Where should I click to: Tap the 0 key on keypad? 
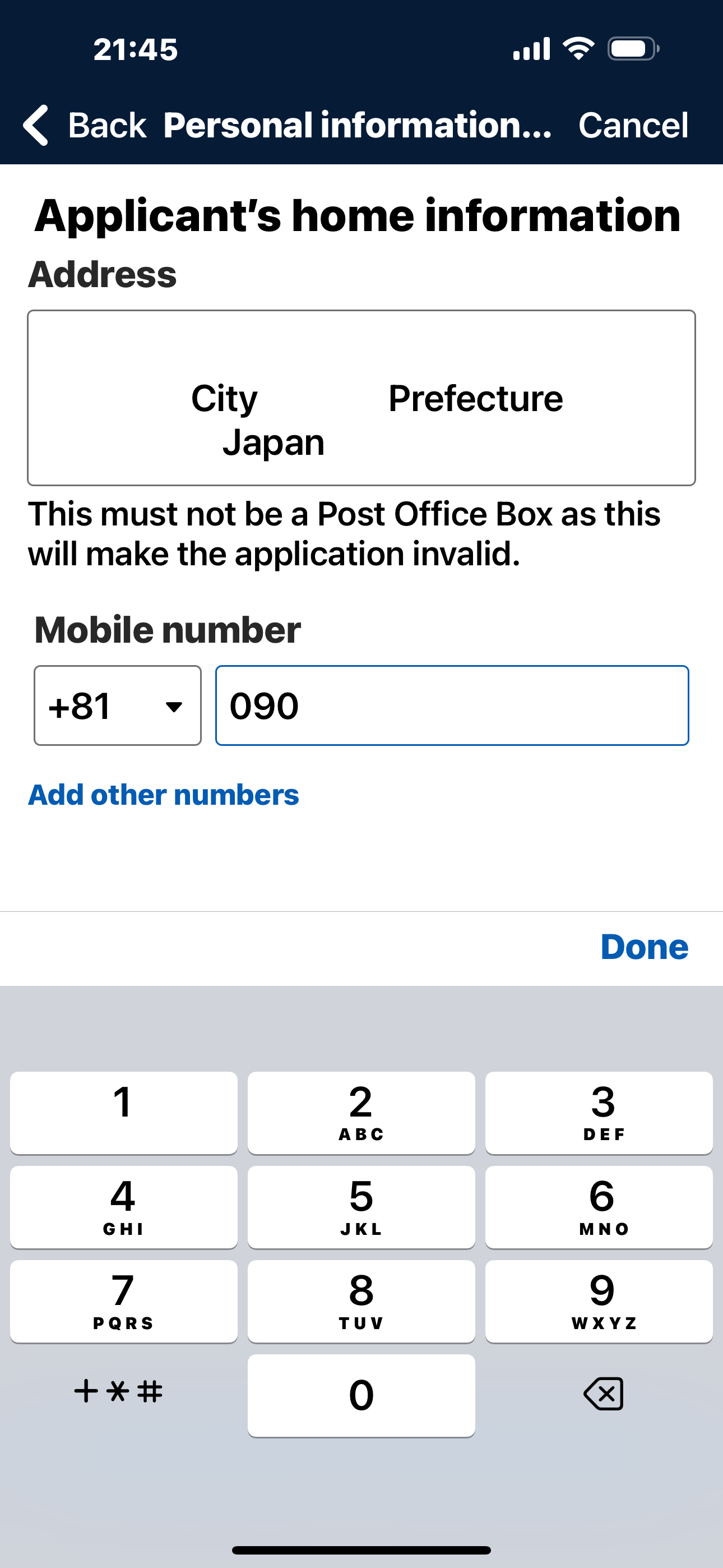[x=361, y=1395]
